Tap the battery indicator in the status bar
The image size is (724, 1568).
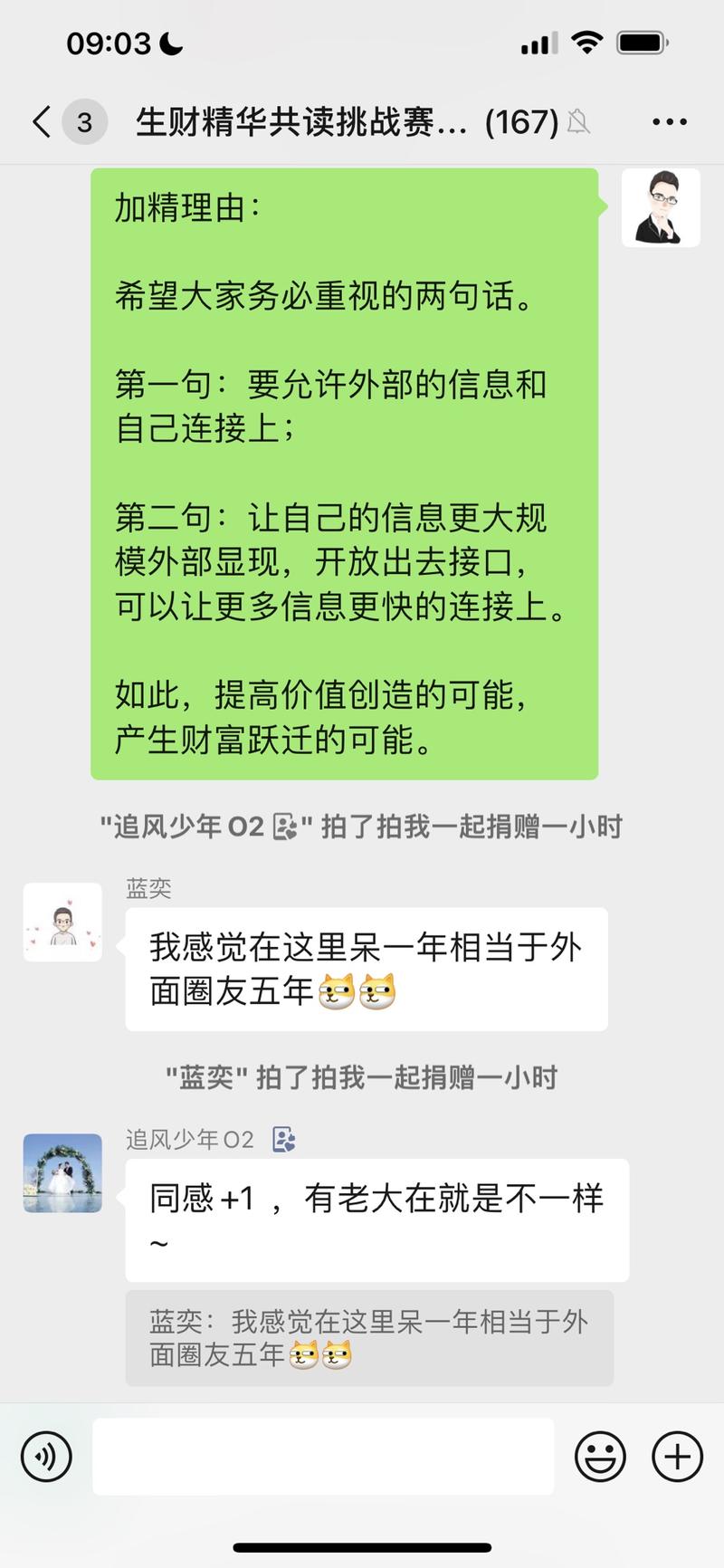(643, 42)
